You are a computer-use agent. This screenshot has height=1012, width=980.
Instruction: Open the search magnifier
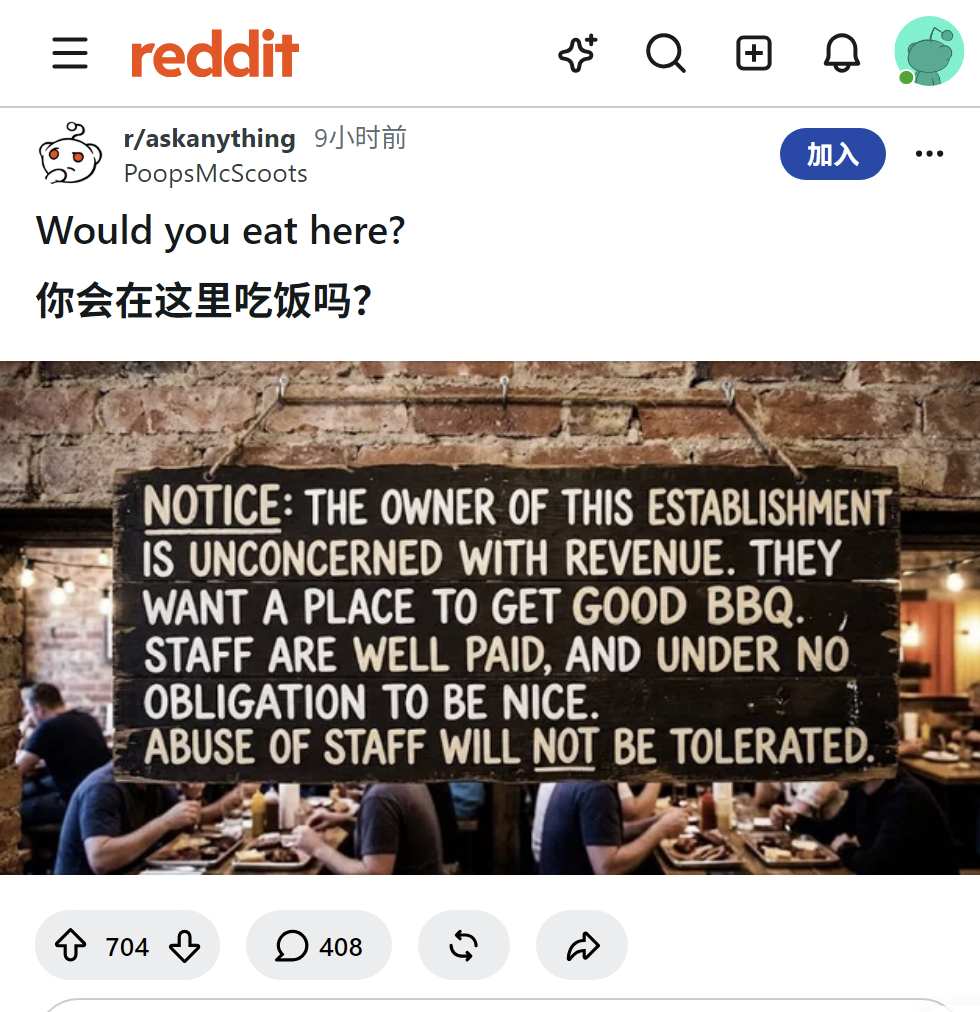(x=666, y=53)
